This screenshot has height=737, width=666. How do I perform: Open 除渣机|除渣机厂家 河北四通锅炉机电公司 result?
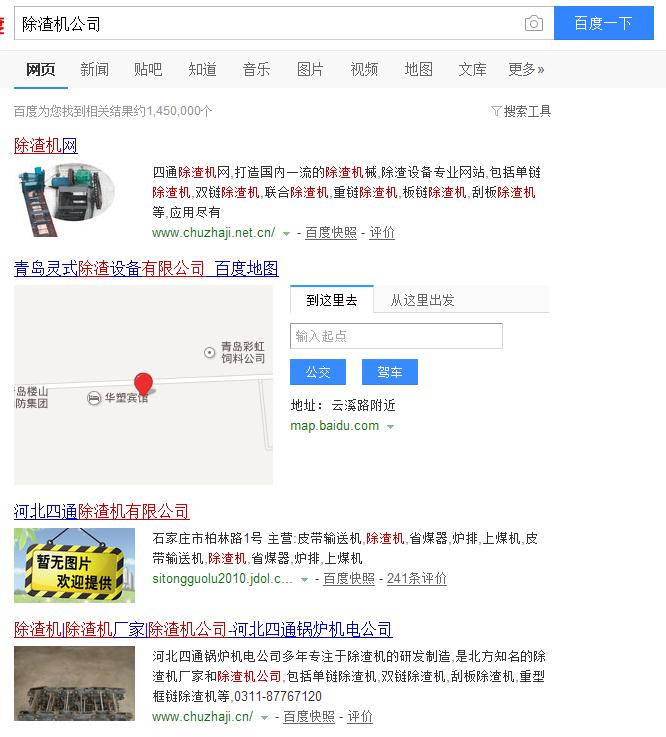click(x=203, y=629)
